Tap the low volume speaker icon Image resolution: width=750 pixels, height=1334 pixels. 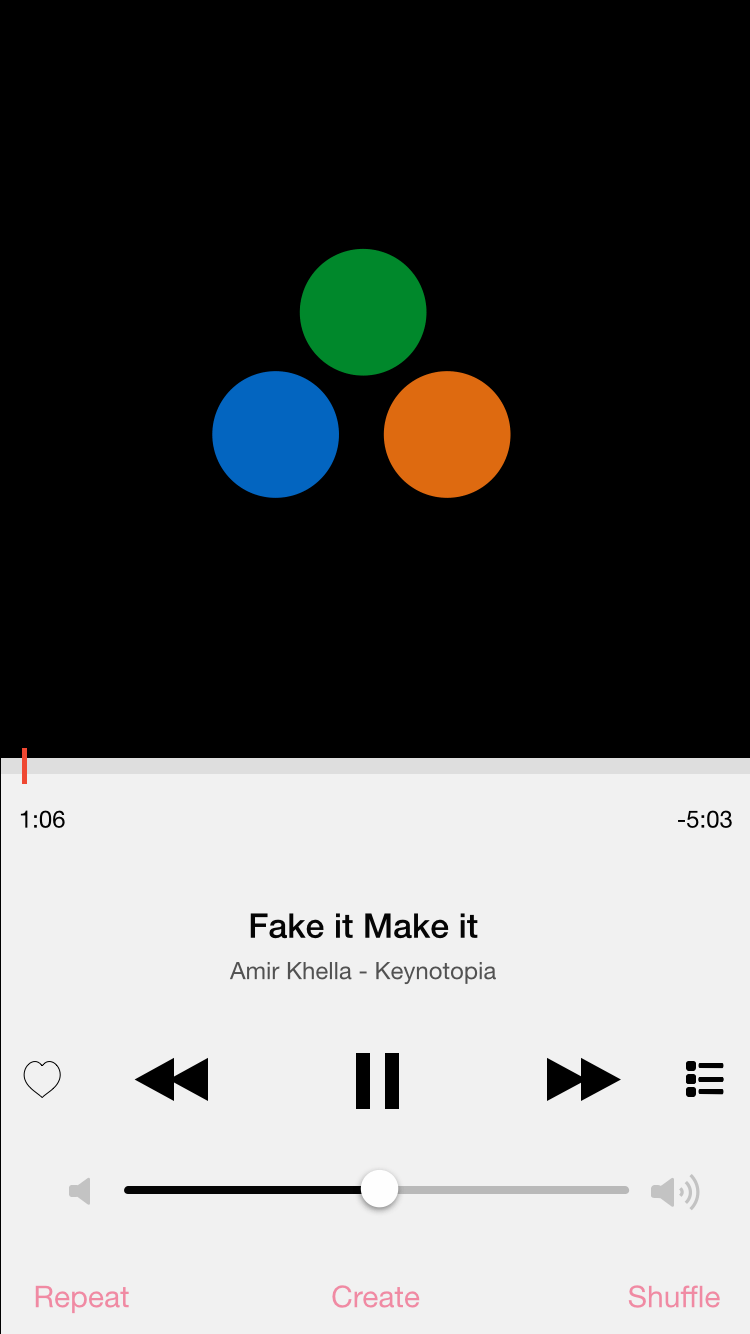(80, 1191)
